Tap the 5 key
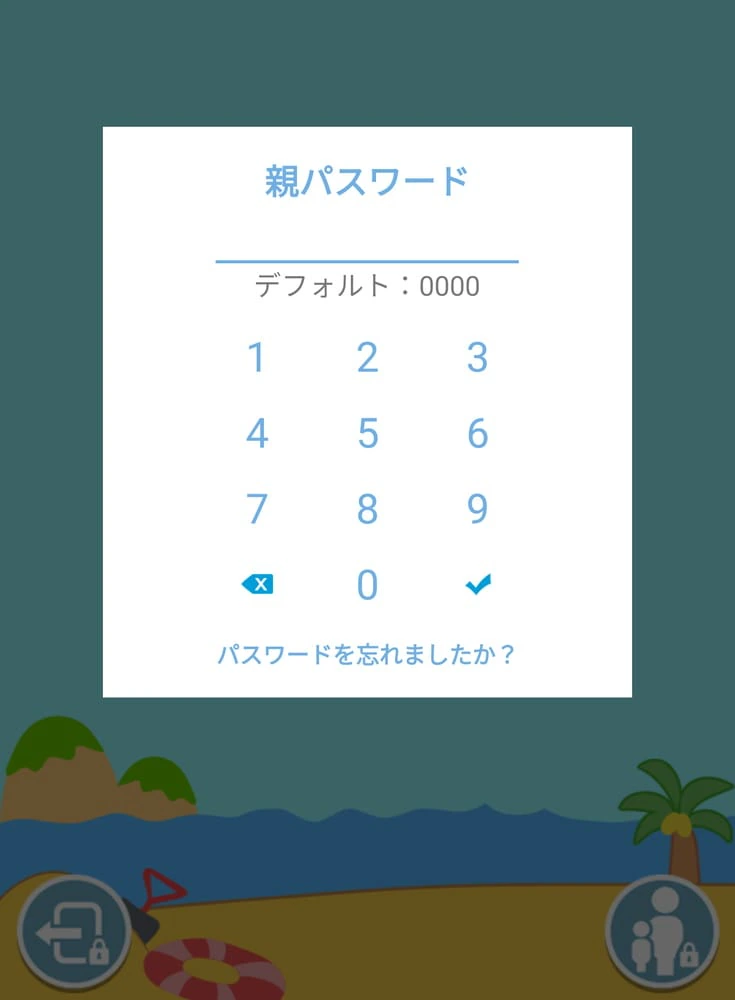735x1000 pixels. 367,434
